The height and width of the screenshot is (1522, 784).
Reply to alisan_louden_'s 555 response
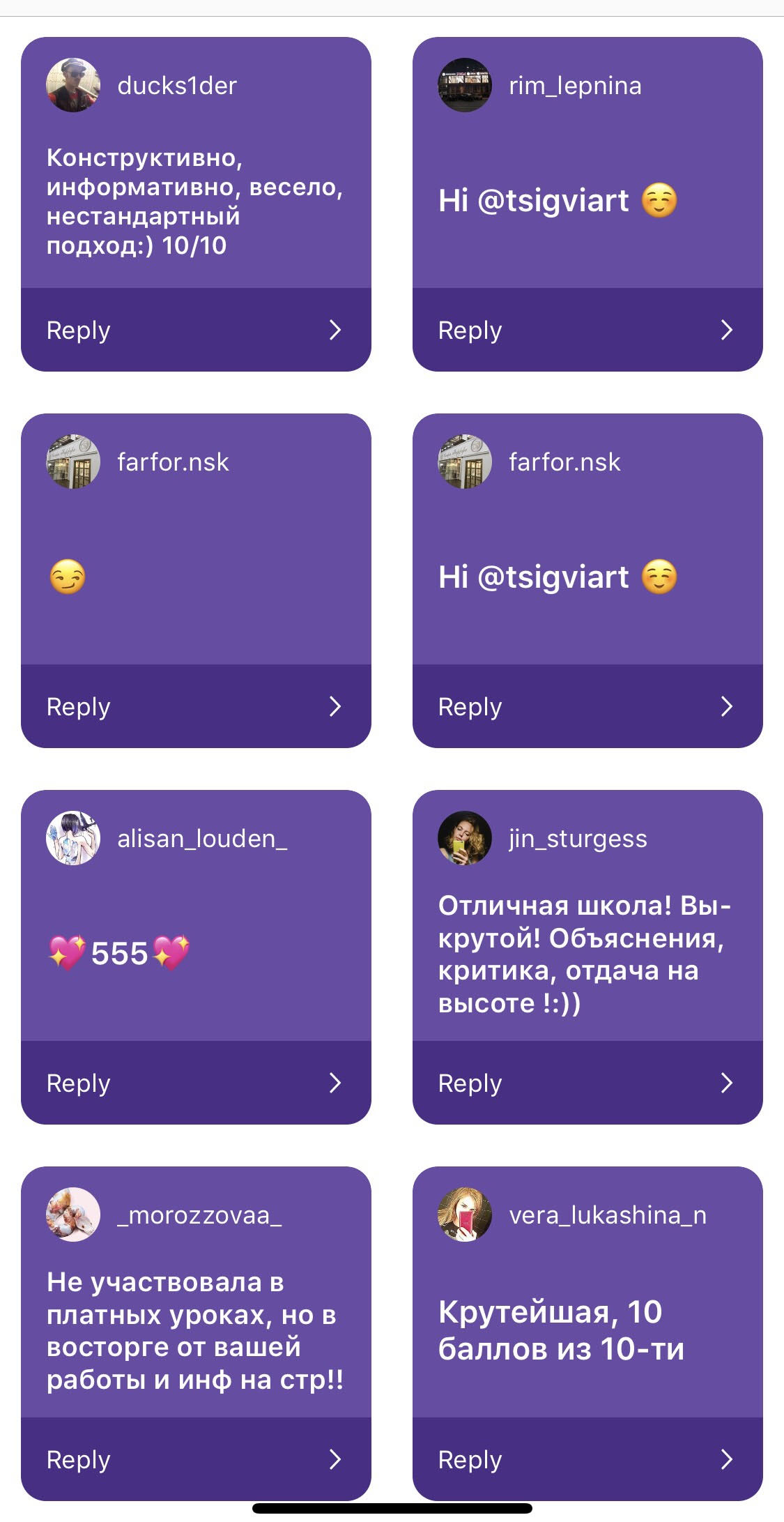tap(196, 1083)
